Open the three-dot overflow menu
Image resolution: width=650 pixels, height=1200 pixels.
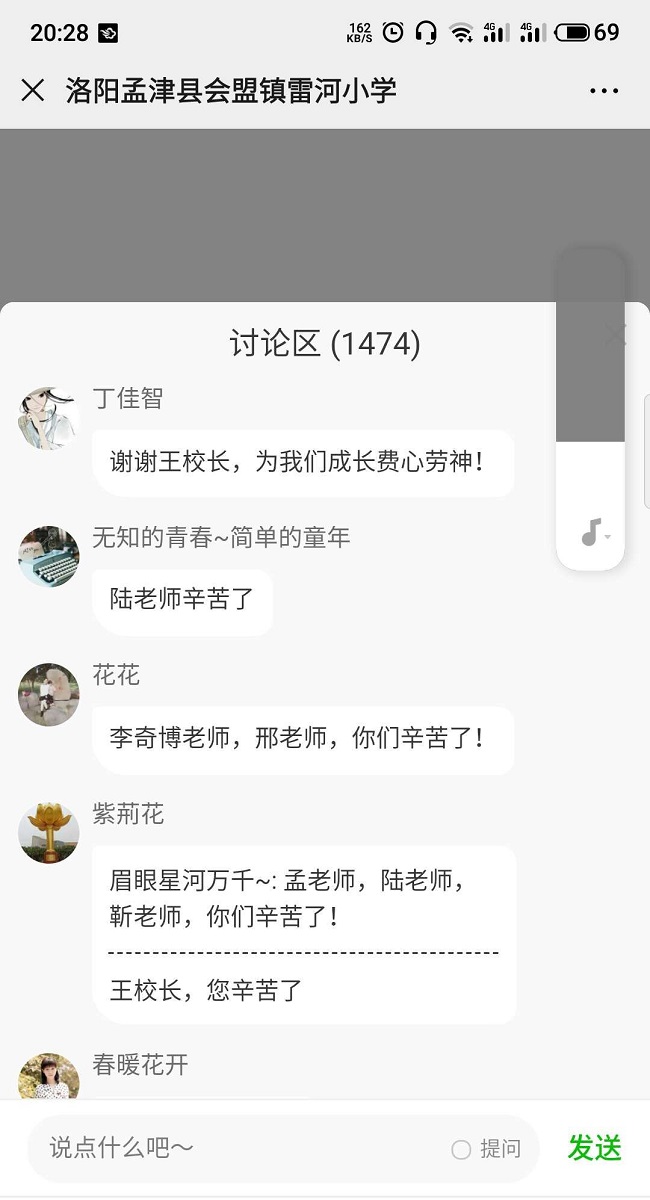604,91
